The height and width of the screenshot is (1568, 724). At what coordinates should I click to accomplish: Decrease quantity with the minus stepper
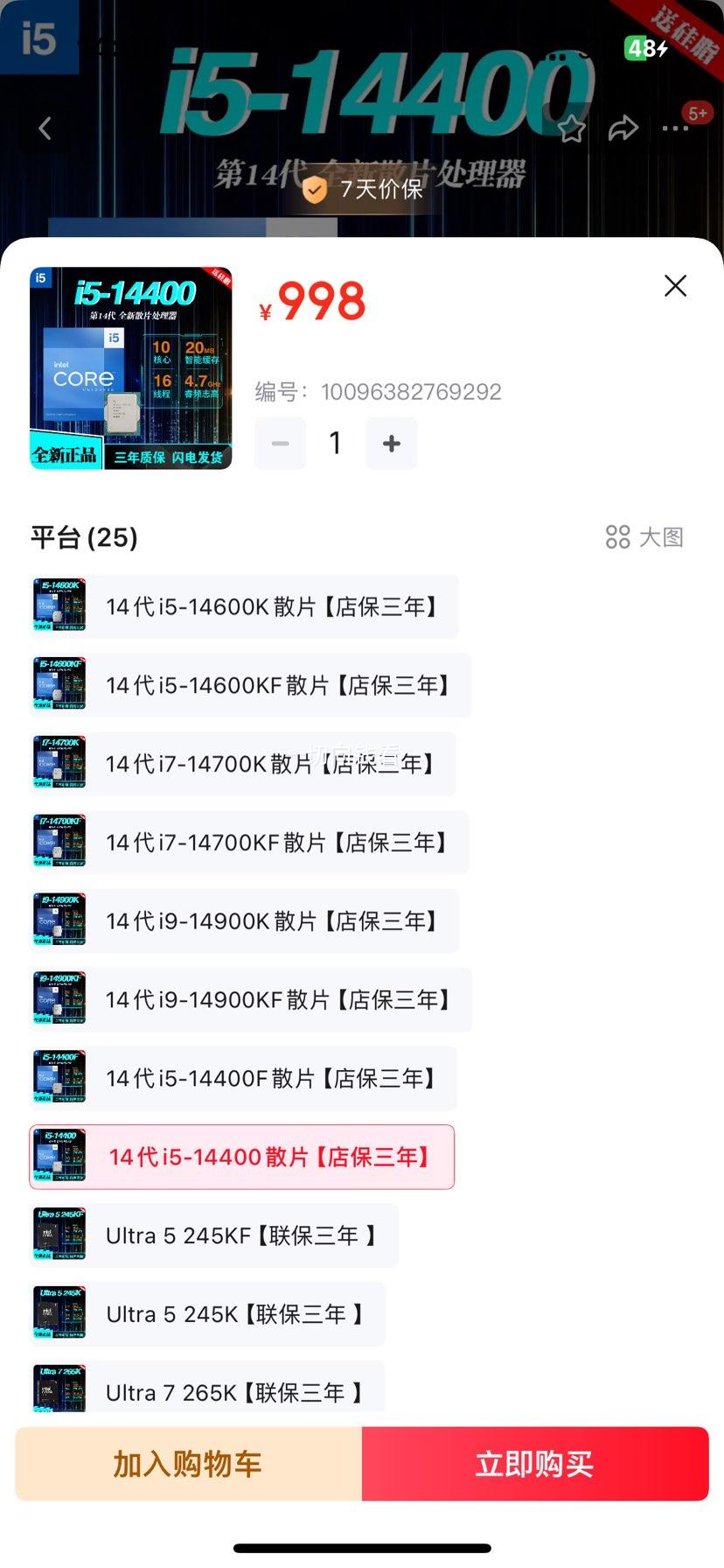click(280, 443)
